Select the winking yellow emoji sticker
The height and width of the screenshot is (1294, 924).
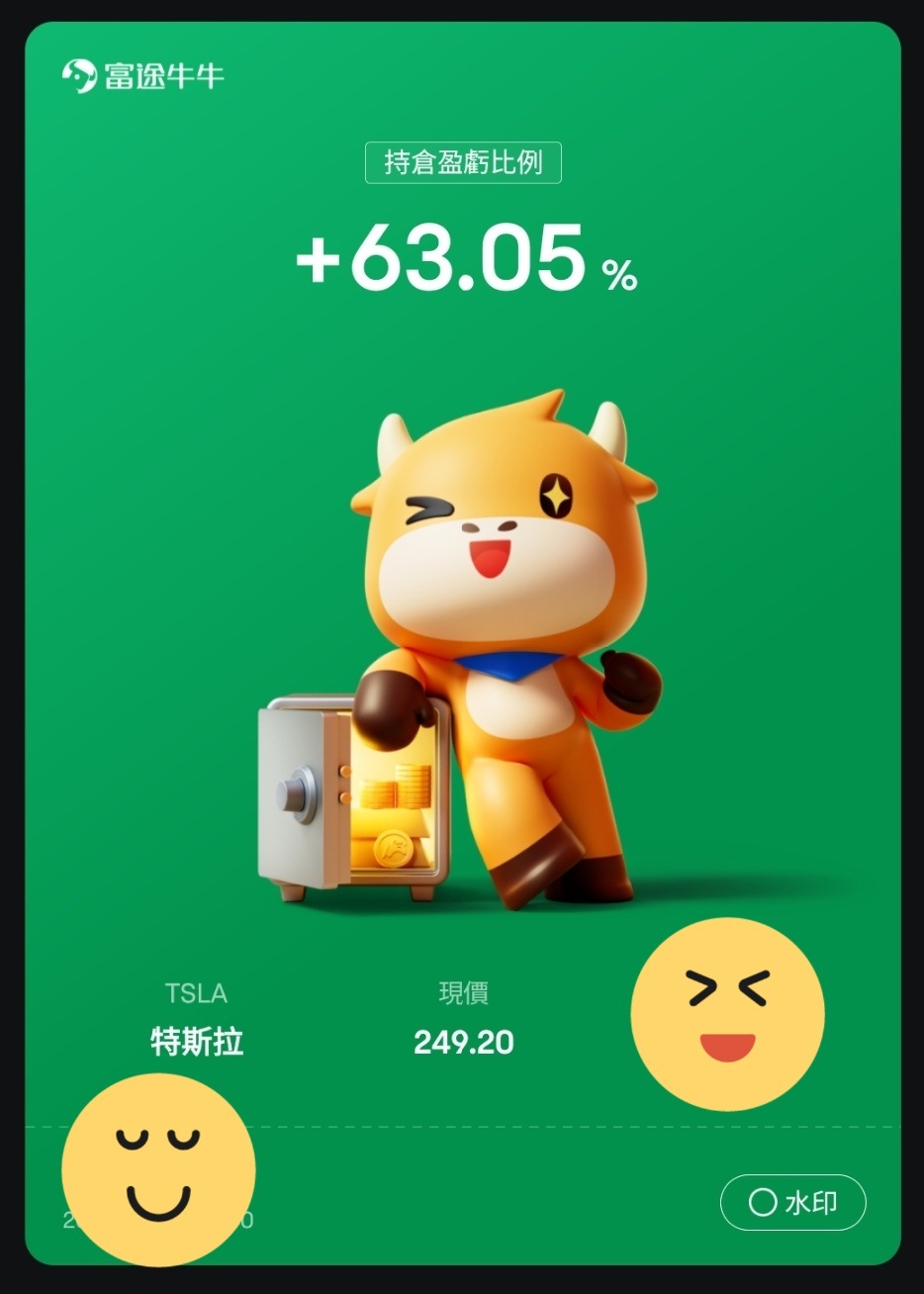click(x=727, y=1015)
